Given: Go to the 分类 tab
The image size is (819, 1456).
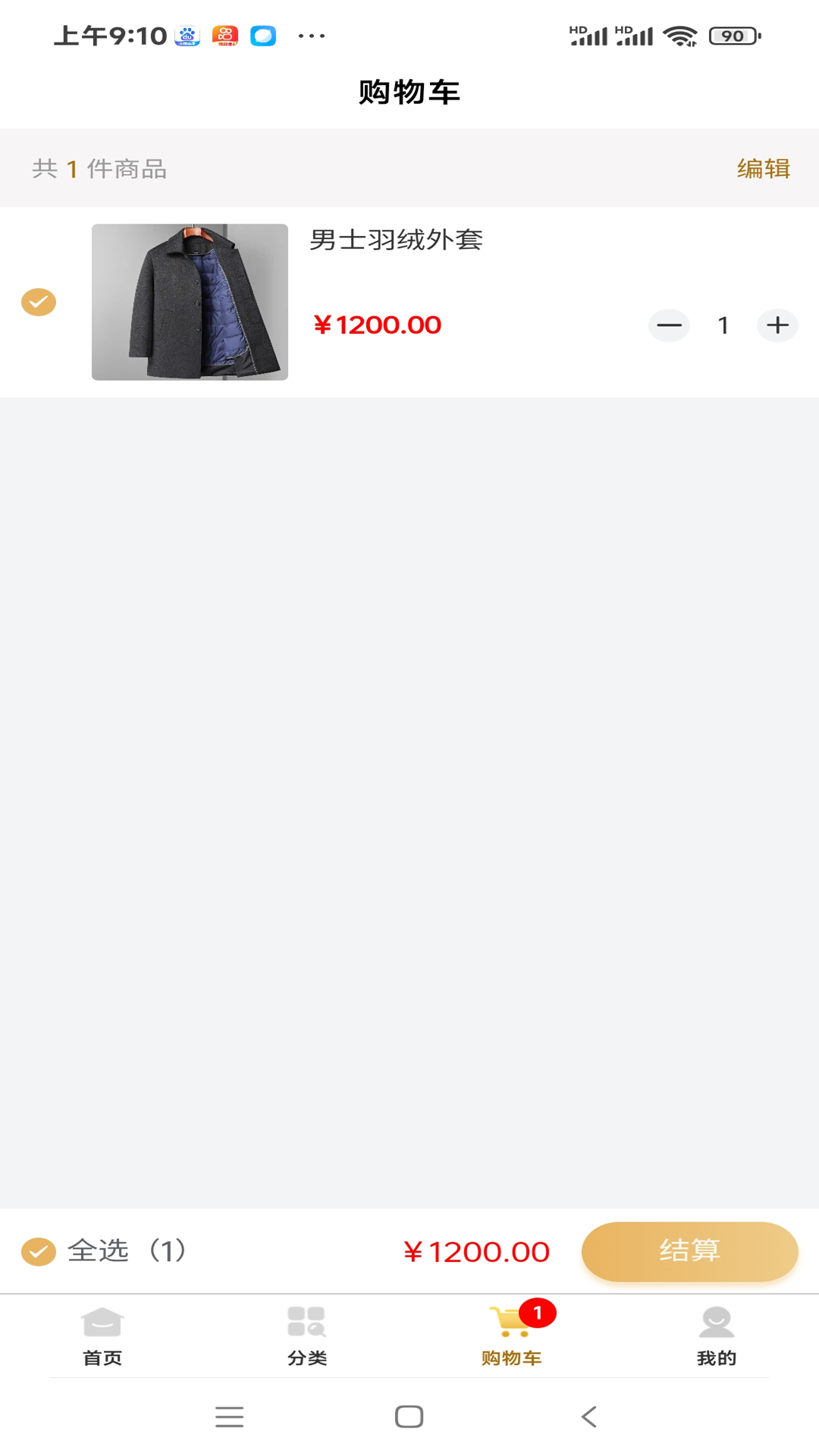Looking at the screenshot, I should coord(307,1336).
